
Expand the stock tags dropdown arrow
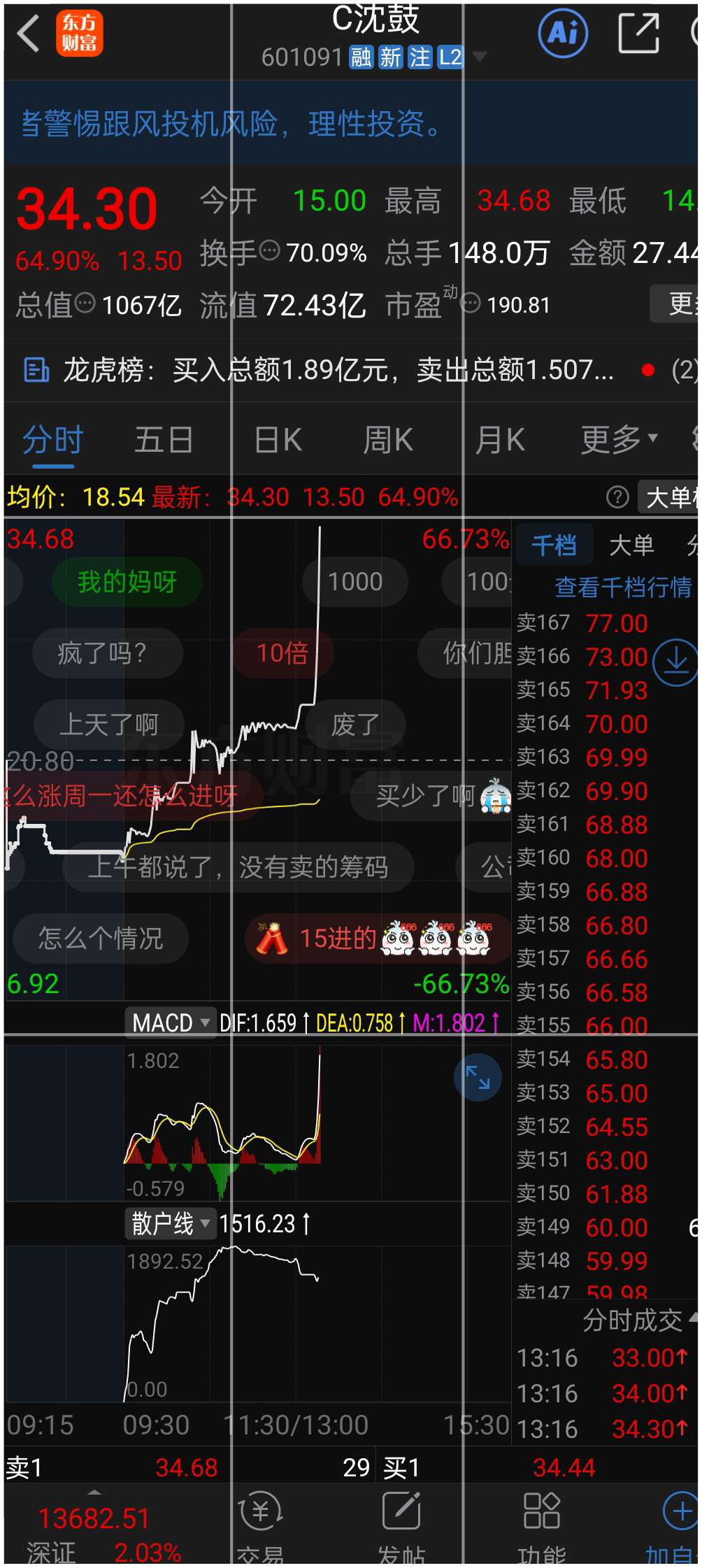pyautogui.click(x=480, y=56)
